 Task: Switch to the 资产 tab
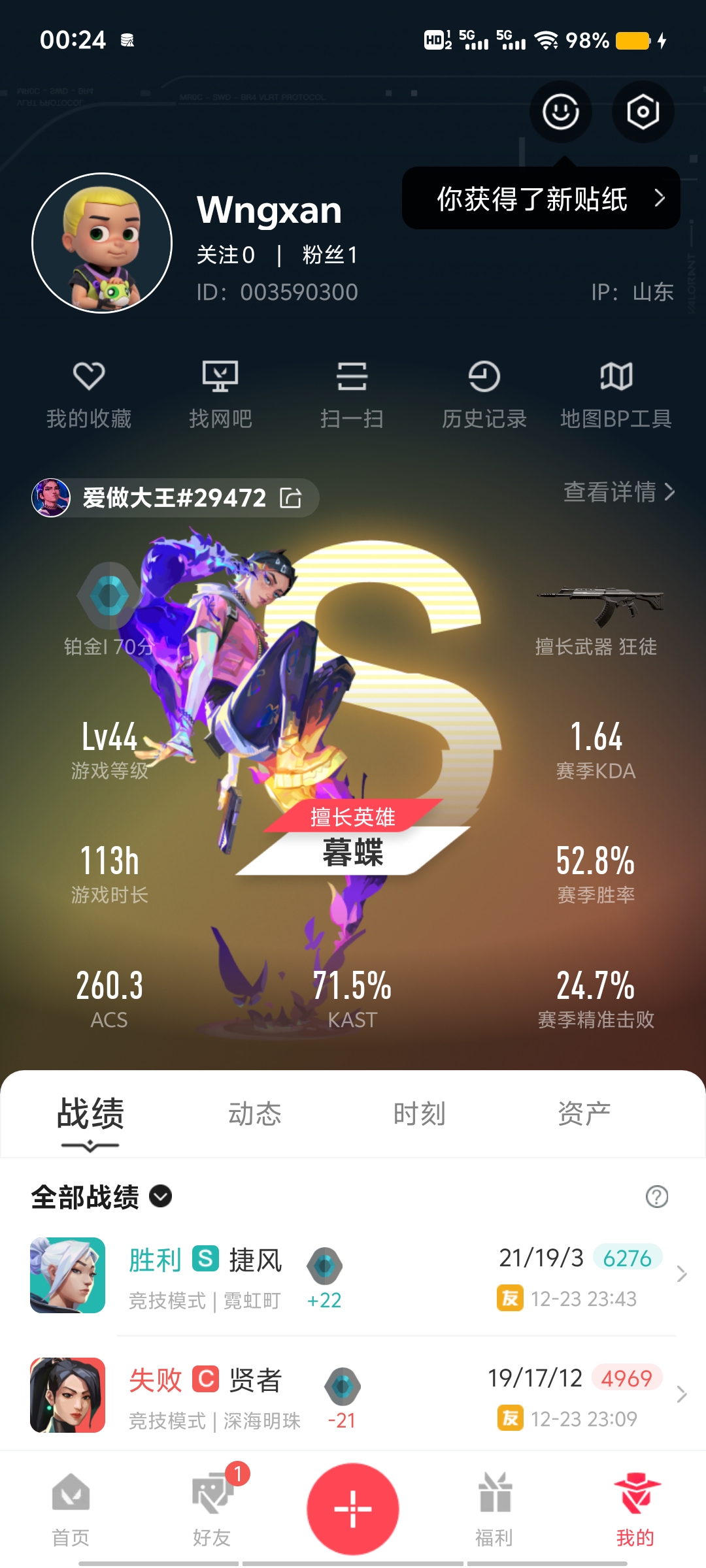pyautogui.click(x=584, y=1114)
